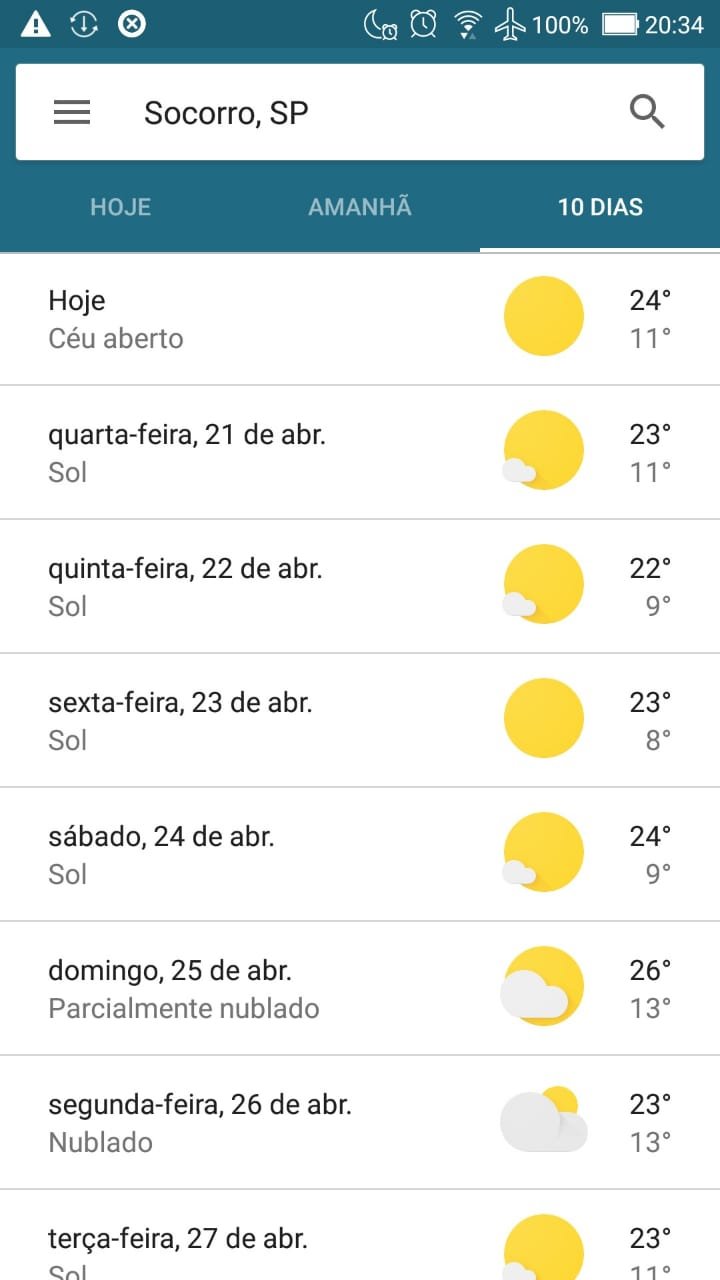Viewport: 720px width, 1280px height.
Task: Open domingo, 25 de abr. forecast
Action: coord(360,988)
